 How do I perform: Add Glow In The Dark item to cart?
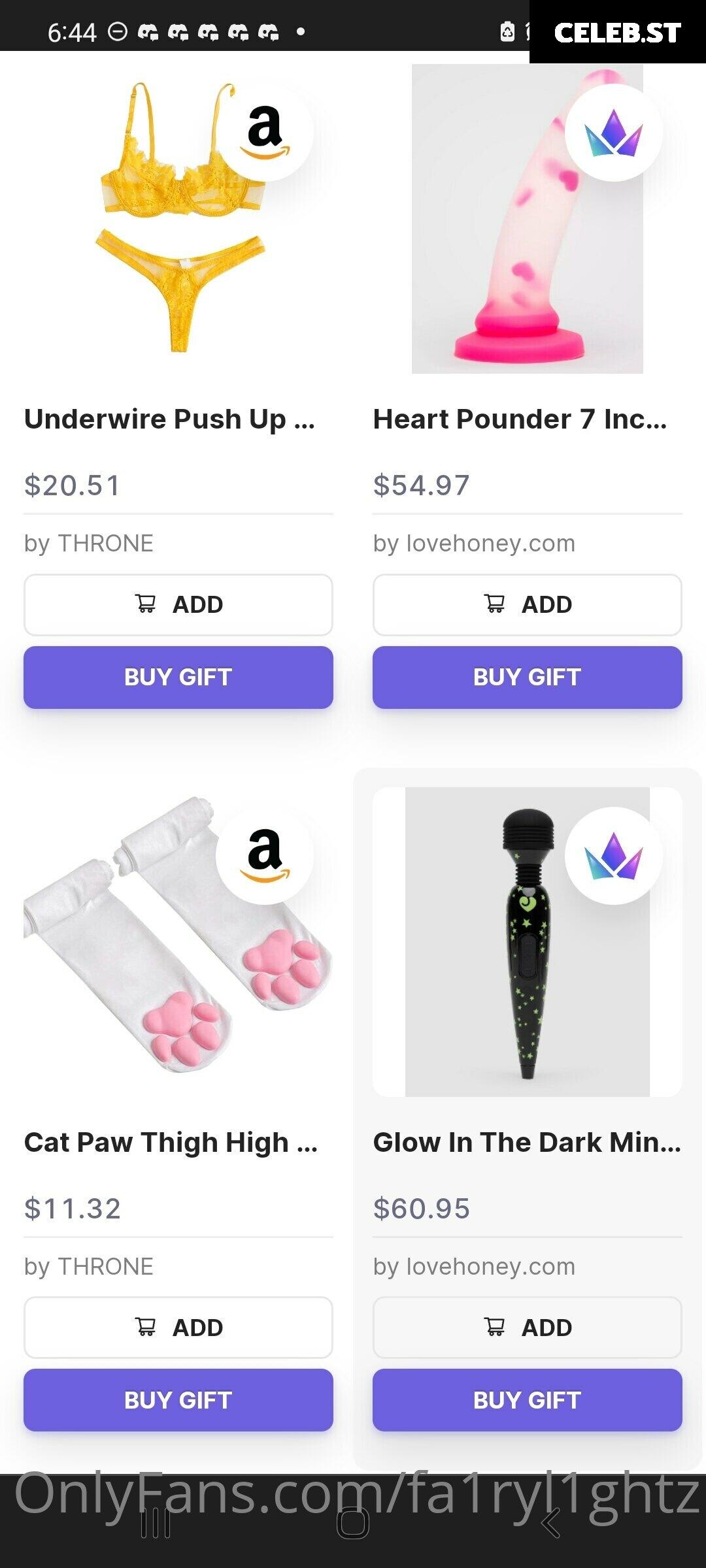(x=528, y=1328)
